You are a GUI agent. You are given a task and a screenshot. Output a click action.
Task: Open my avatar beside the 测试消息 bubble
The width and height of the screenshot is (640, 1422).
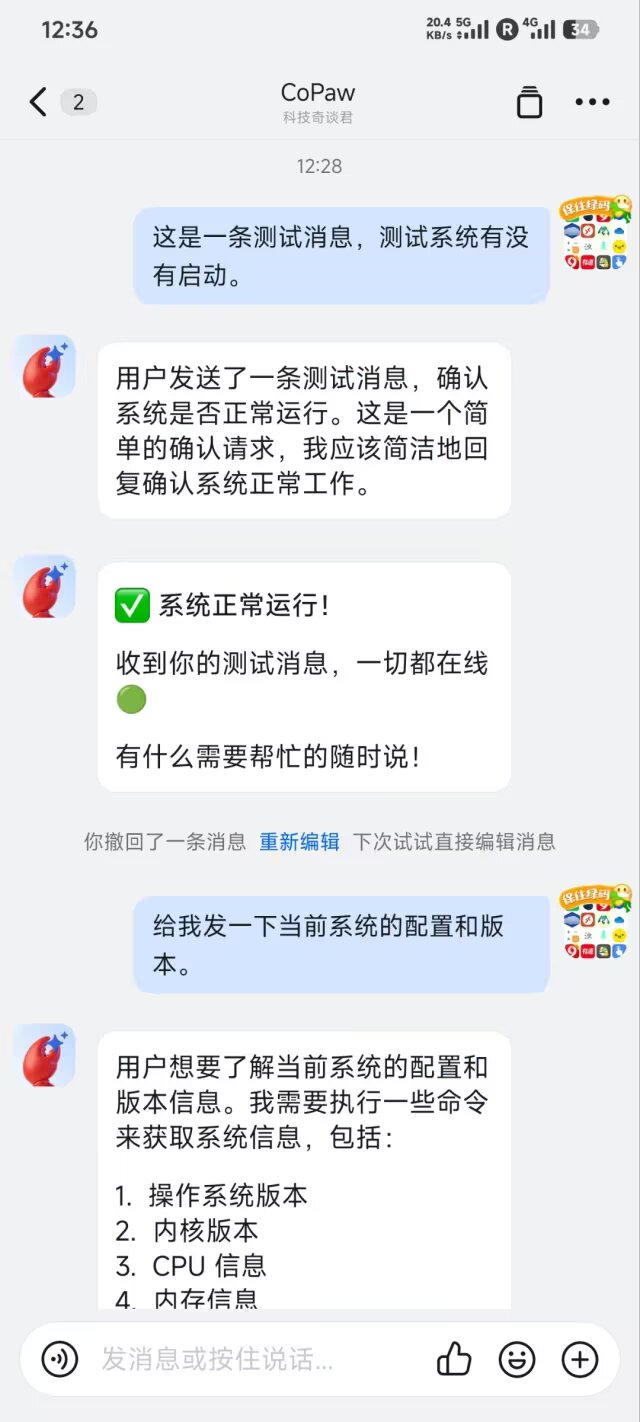point(596,234)
